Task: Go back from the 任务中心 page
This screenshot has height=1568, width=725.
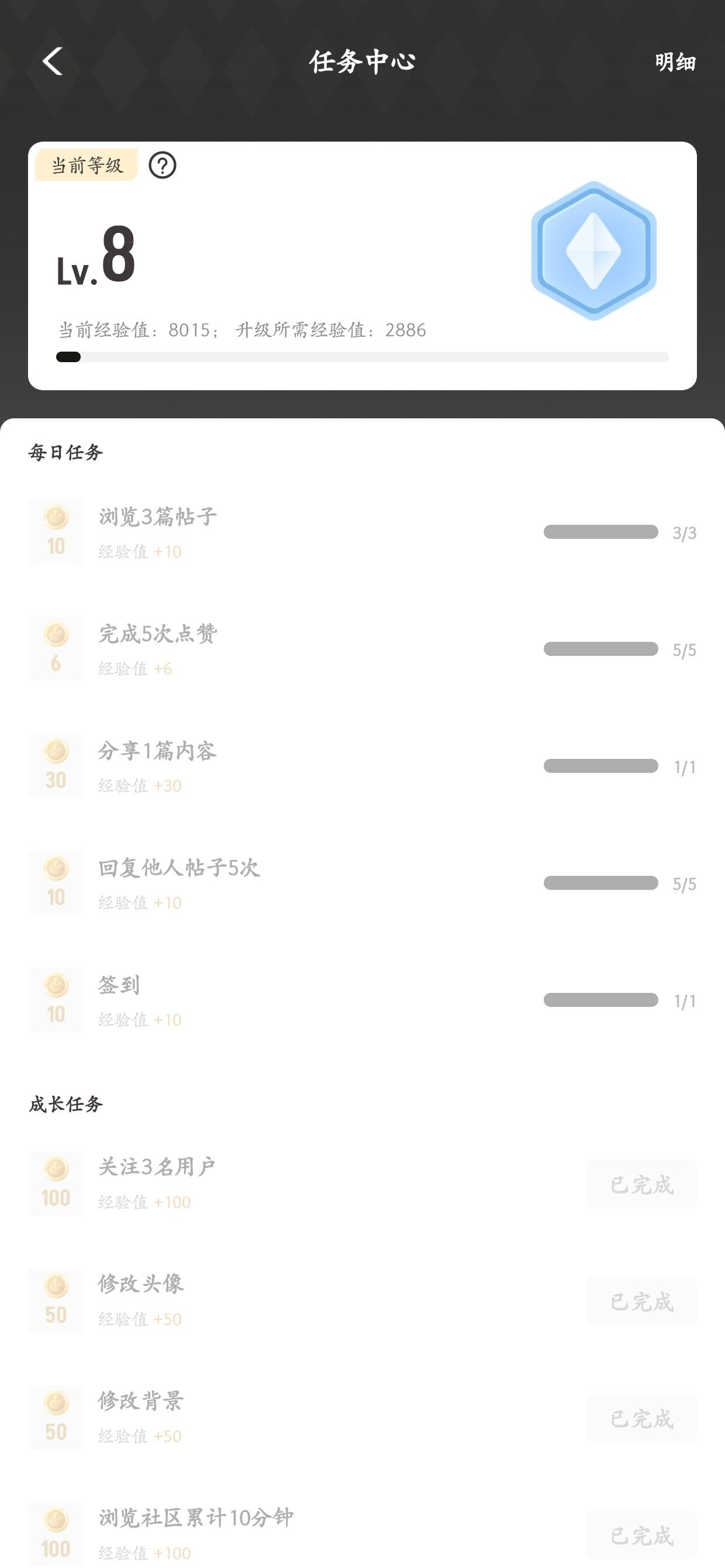Action: pyautogui.click(x=53, y=61)
